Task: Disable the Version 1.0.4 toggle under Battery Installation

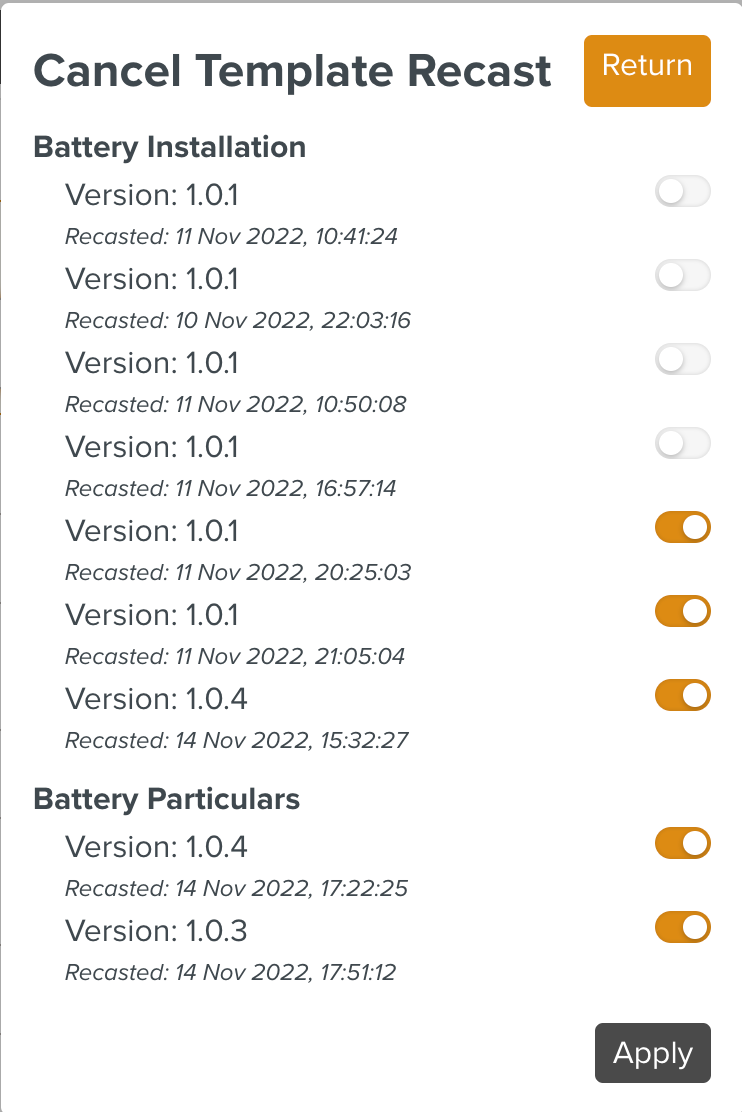Action: pyautogui.click(x=682, y=695)
